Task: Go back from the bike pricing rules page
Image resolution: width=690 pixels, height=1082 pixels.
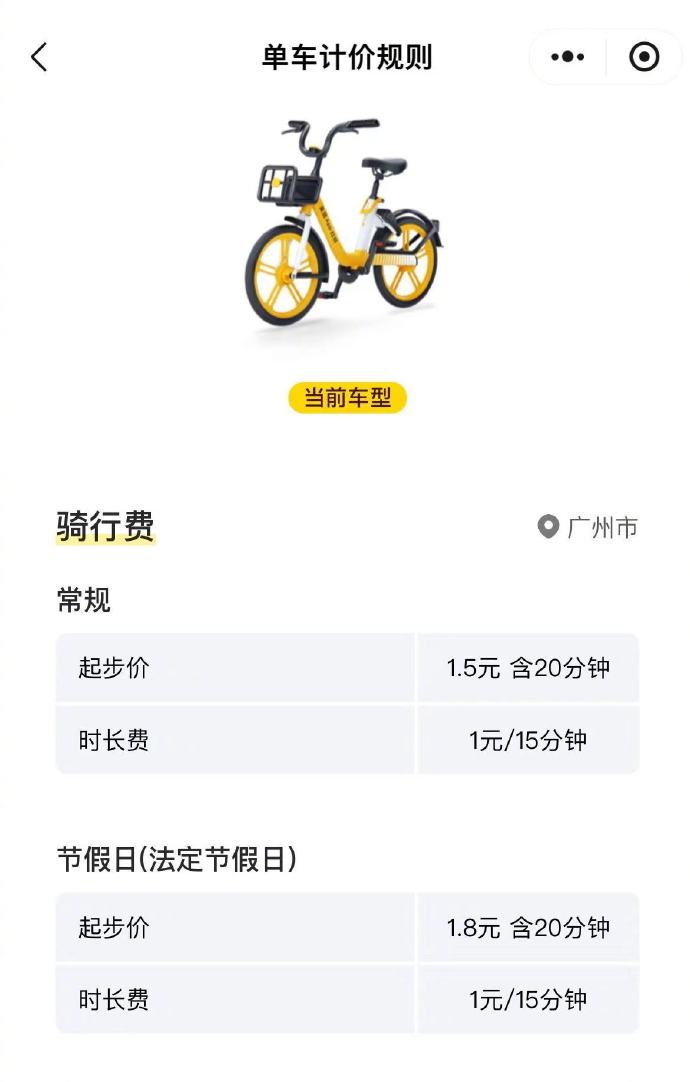Action: click(39, 57)
